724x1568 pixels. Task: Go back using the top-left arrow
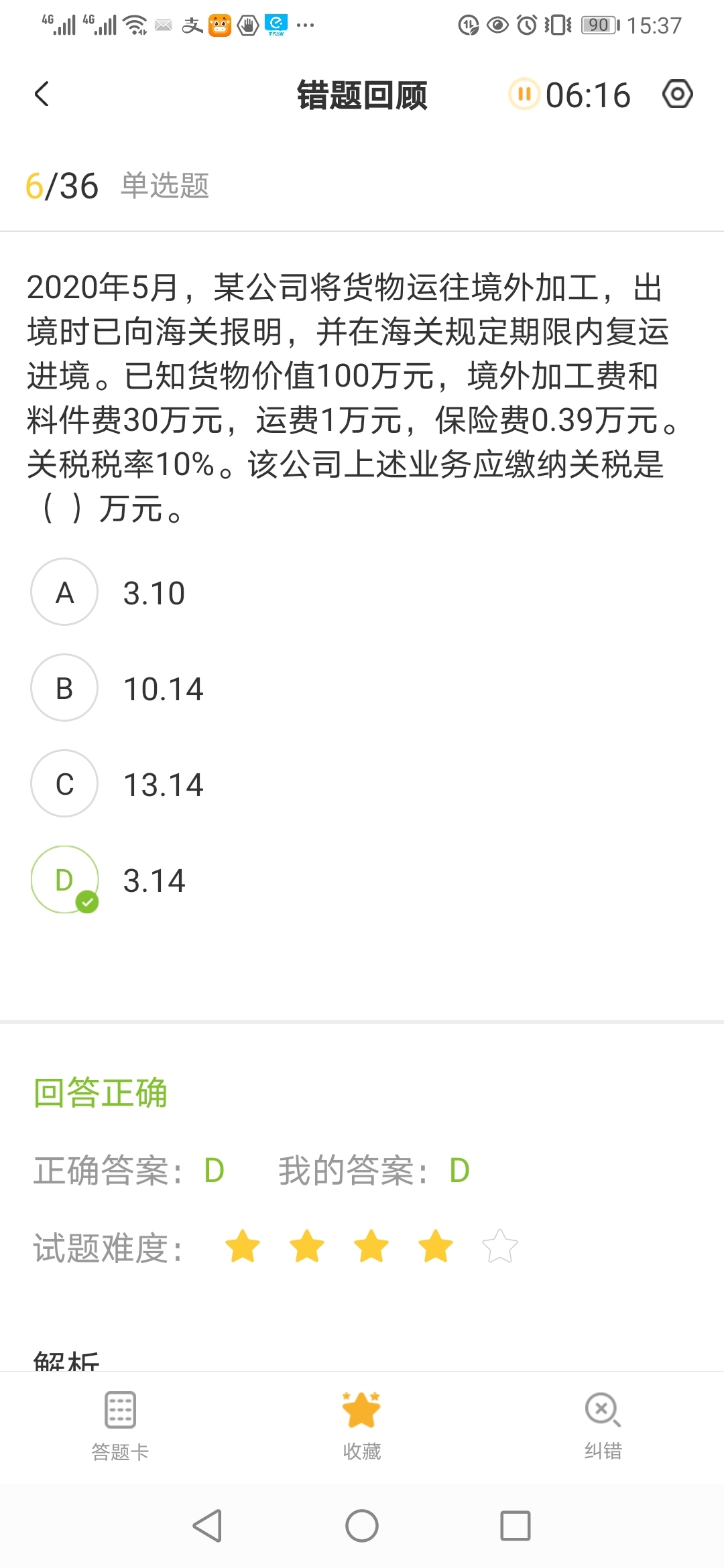pyautogui.click(x=42, y=94)
